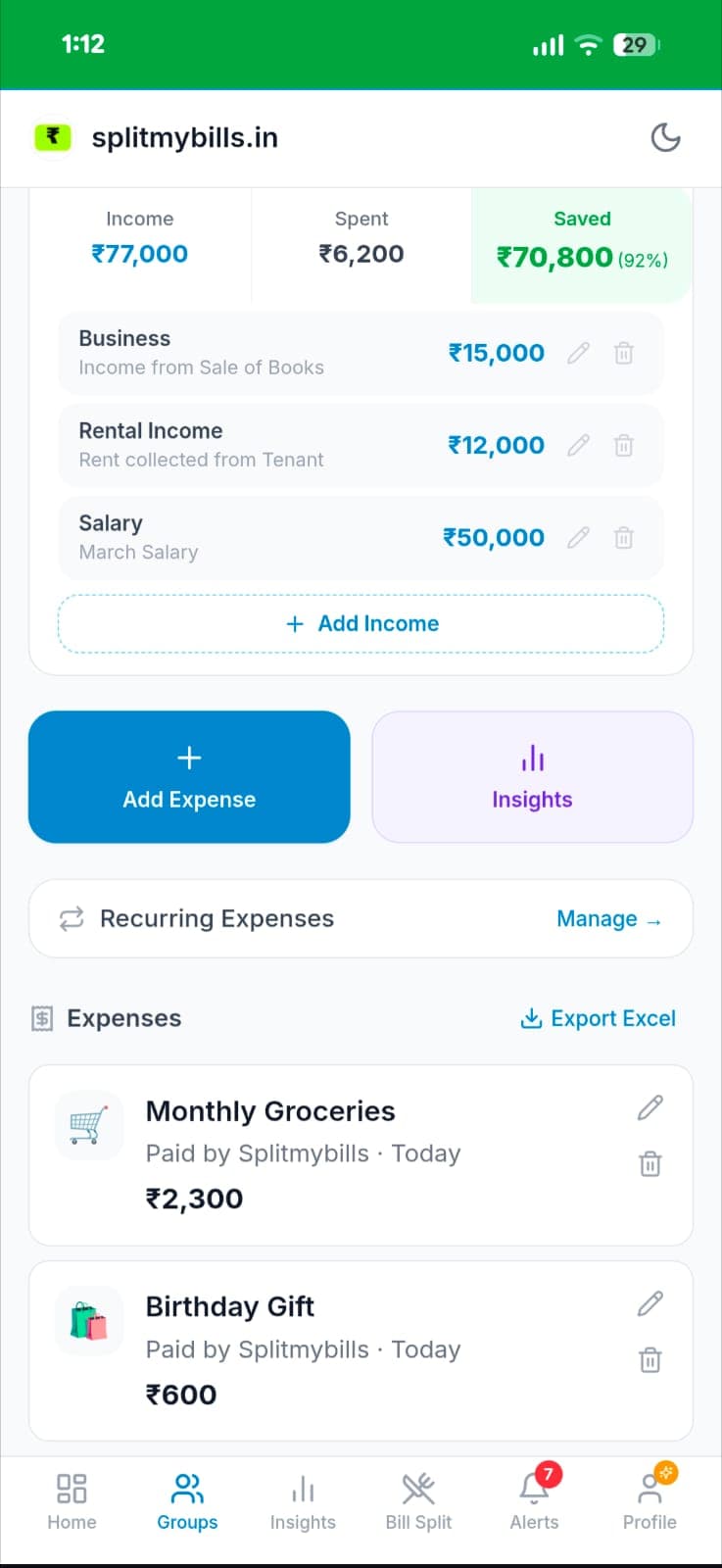722x1568 pixels.
Task: Click Manage next to Recurring Expenses
Action: pos(609,918)
